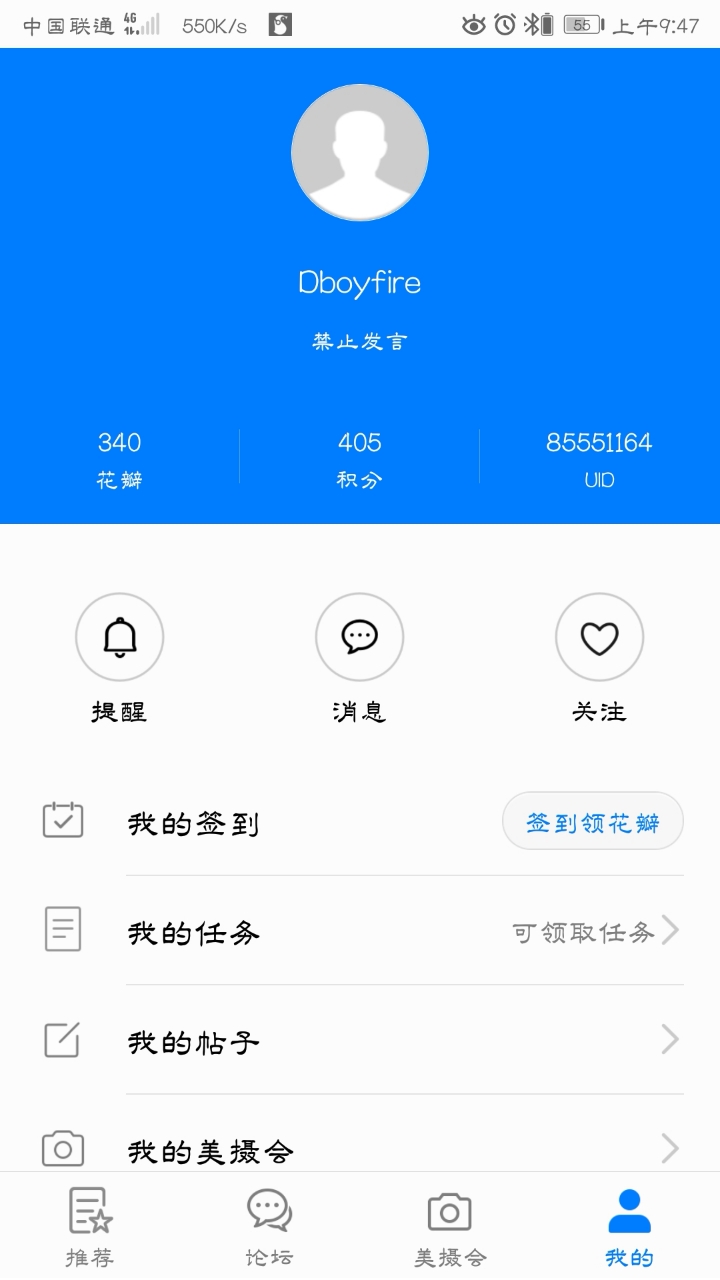The image size is (720, 1280).
Task: Tap the 签到领花瓣 check-in button
Action: tap(592, 822)
